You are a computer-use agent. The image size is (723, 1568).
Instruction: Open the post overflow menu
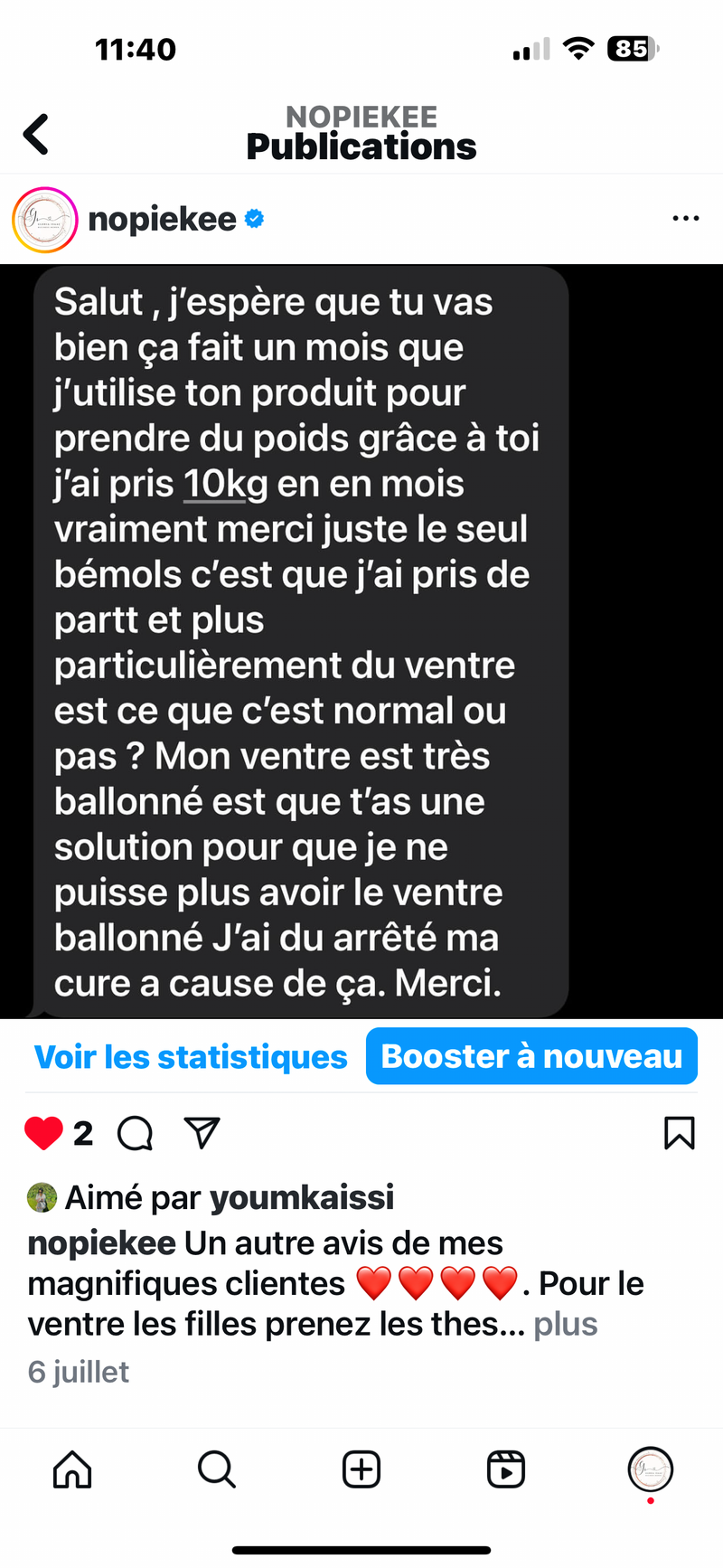coord(685,218)
